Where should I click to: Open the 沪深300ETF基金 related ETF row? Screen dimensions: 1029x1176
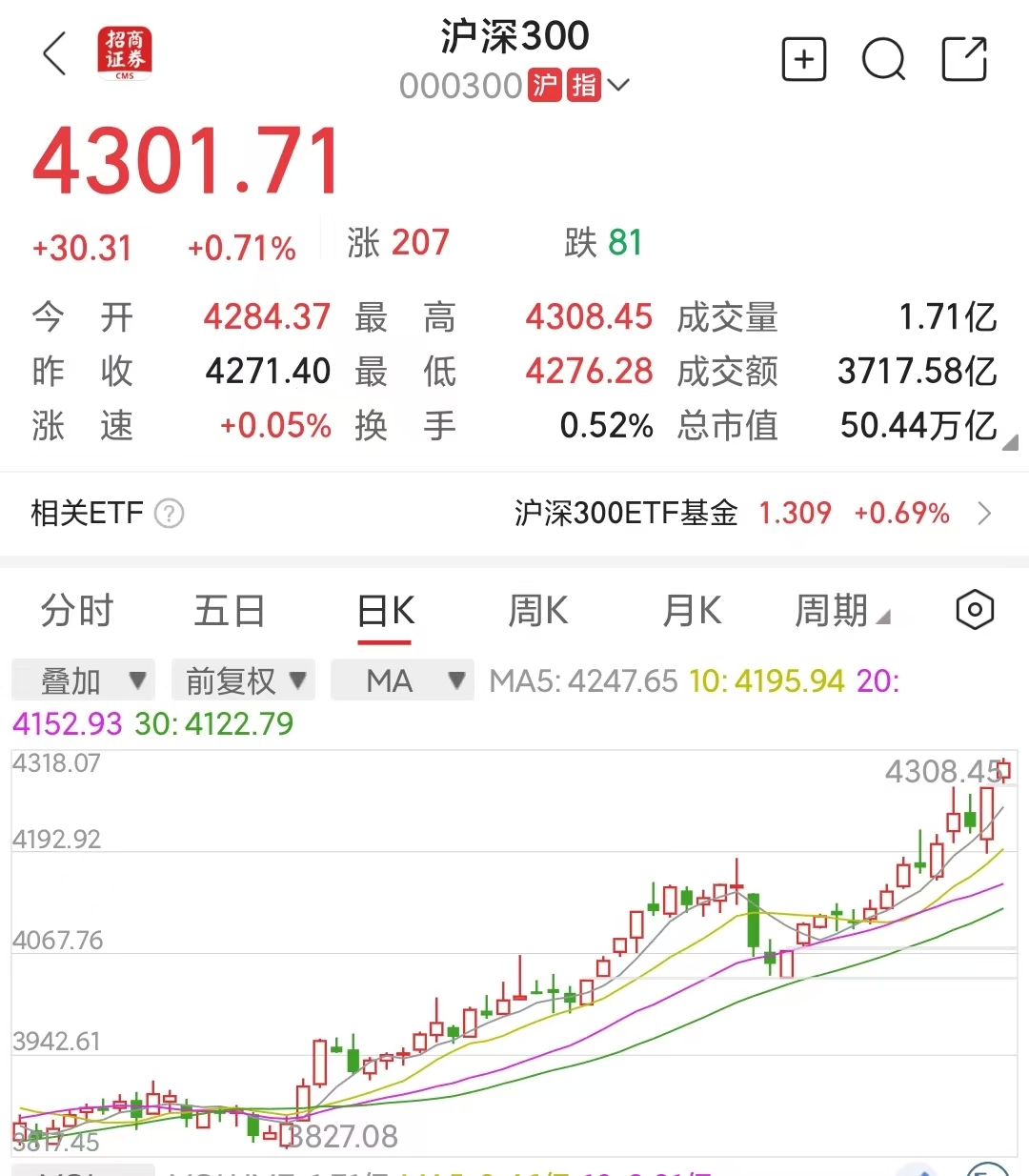(x=753, y=514)
